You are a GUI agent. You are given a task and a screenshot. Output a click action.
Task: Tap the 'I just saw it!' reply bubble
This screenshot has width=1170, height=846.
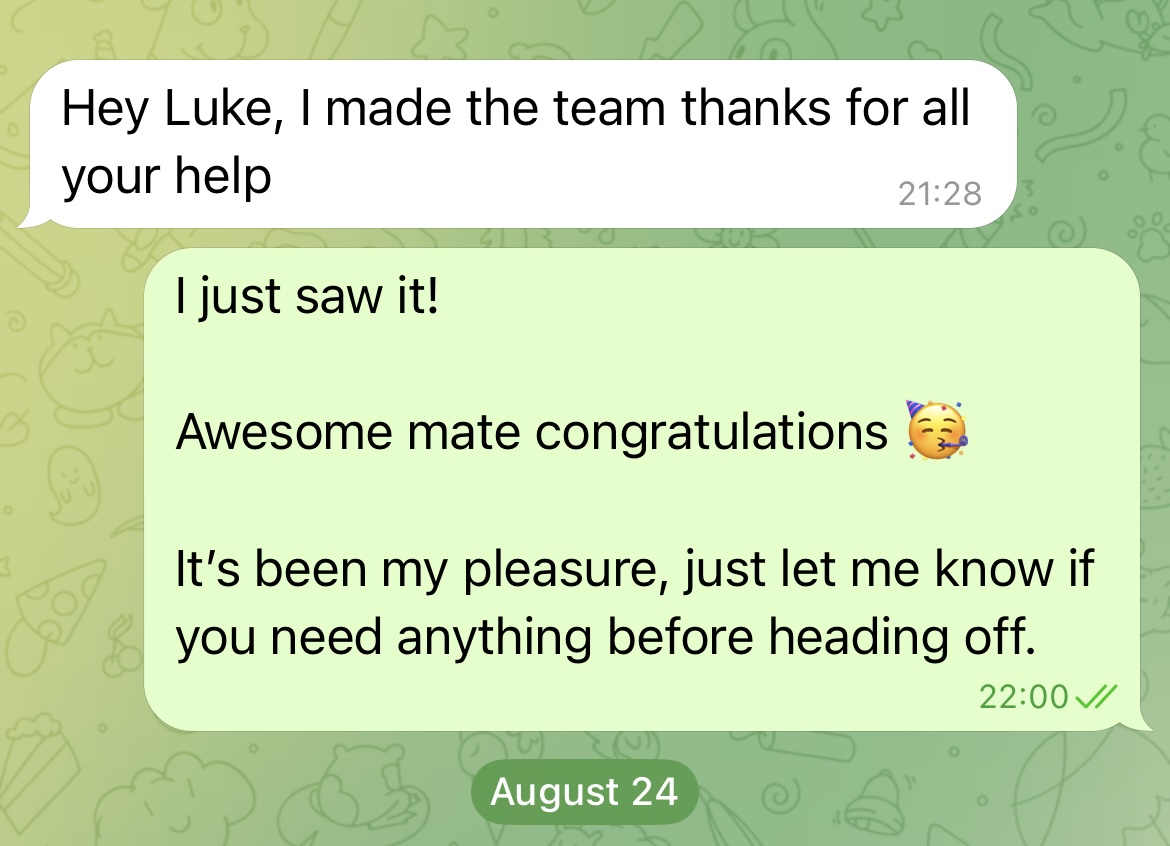pyautogui.click(x=640, y=490)
